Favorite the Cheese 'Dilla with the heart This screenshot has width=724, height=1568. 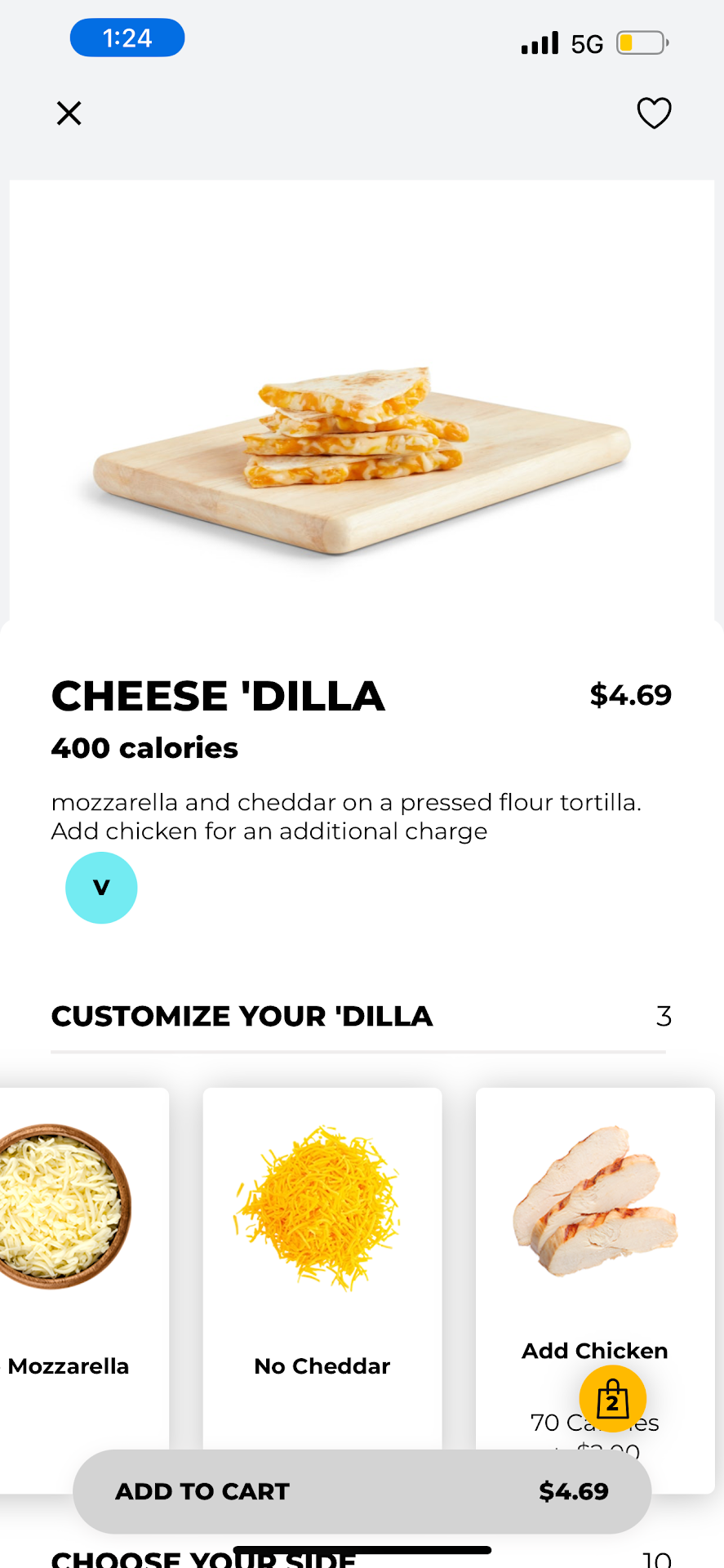654,113
